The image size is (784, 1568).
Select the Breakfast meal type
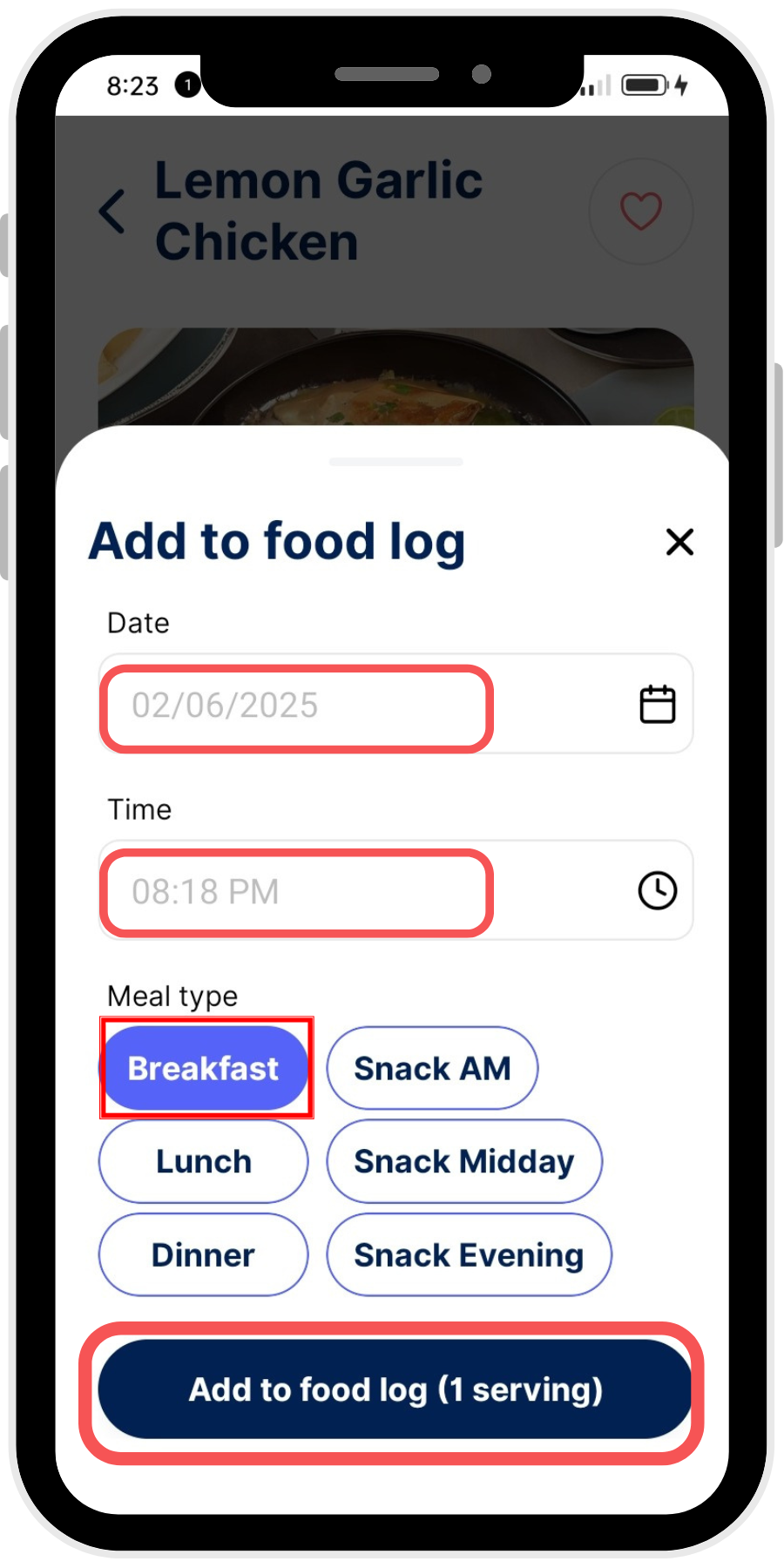click(204, 1068)
